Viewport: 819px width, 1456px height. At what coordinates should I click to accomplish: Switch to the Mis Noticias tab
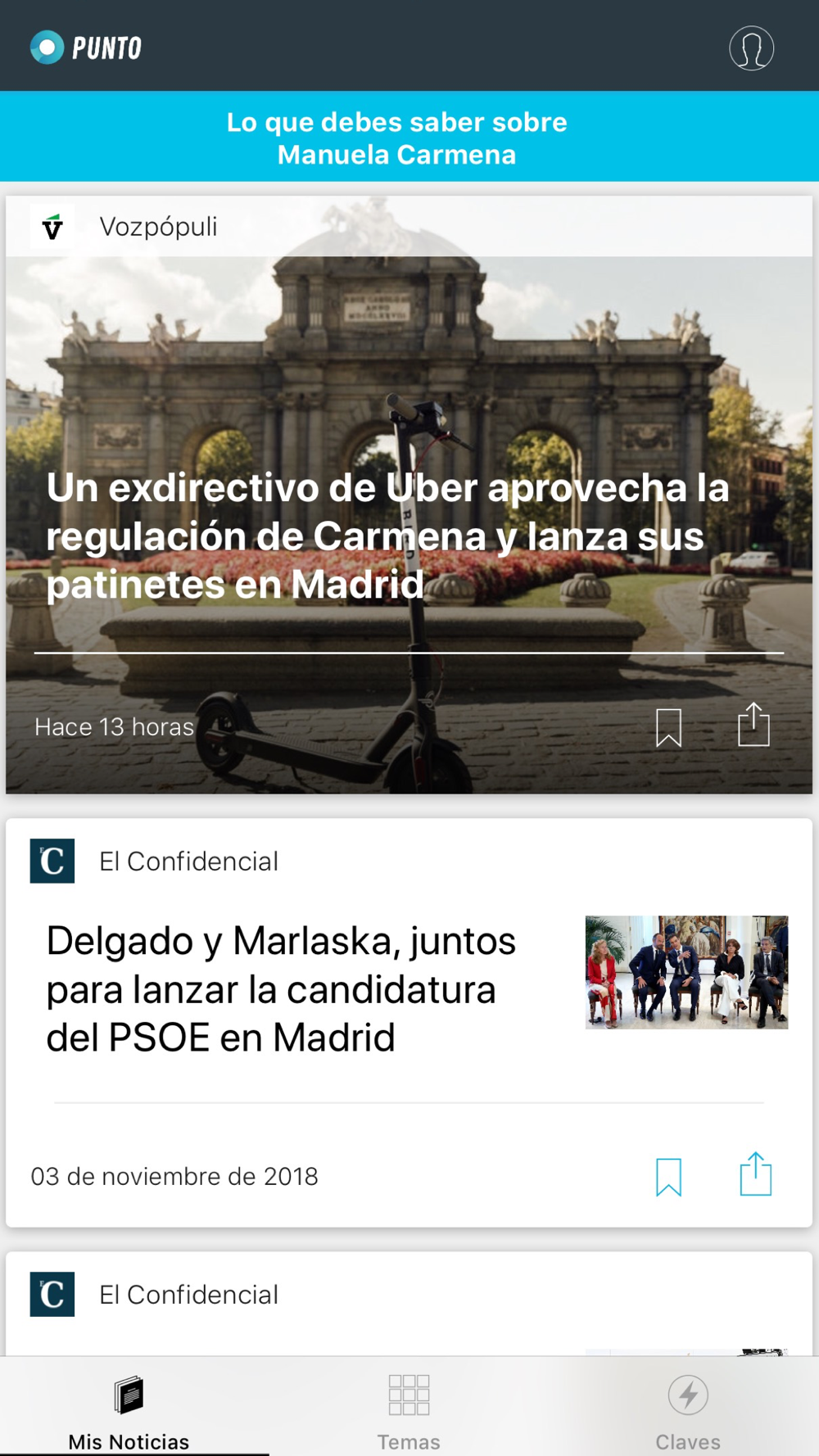(129, 1410)
